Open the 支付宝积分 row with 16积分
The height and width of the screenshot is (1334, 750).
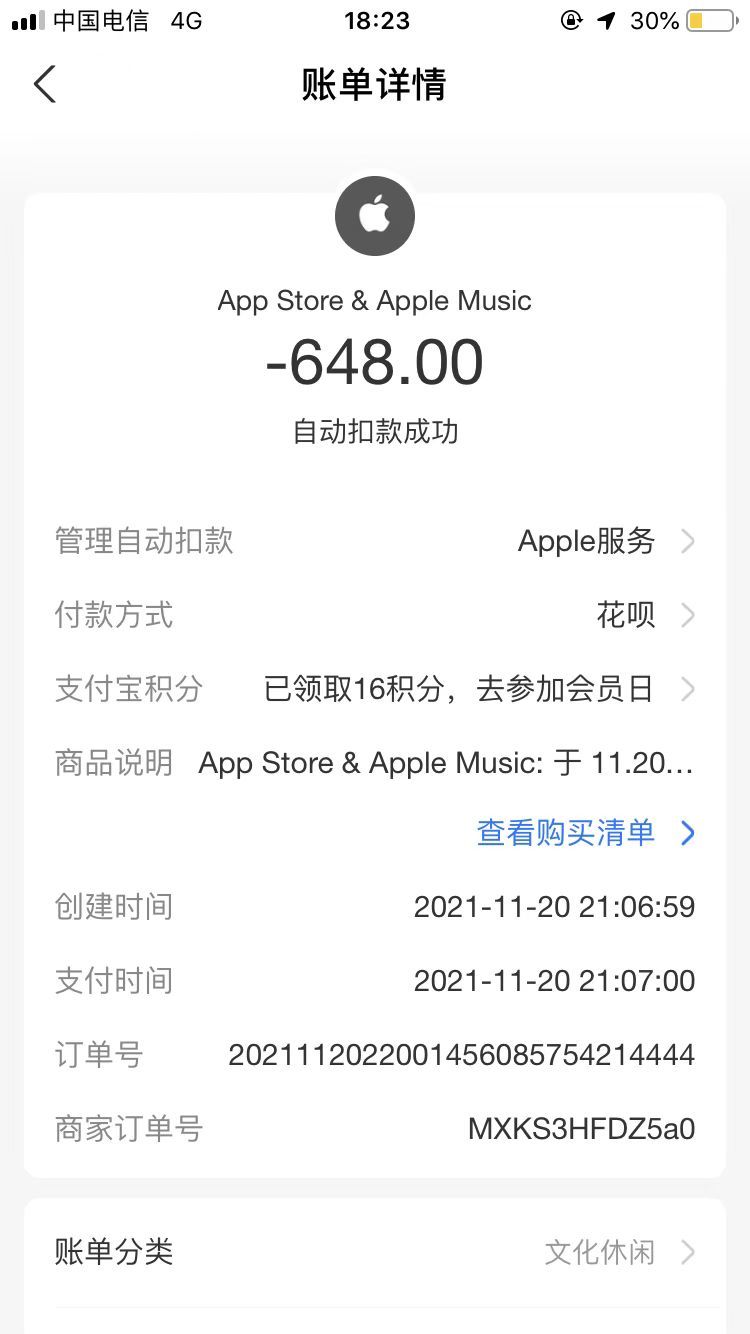tap(375, 689)
